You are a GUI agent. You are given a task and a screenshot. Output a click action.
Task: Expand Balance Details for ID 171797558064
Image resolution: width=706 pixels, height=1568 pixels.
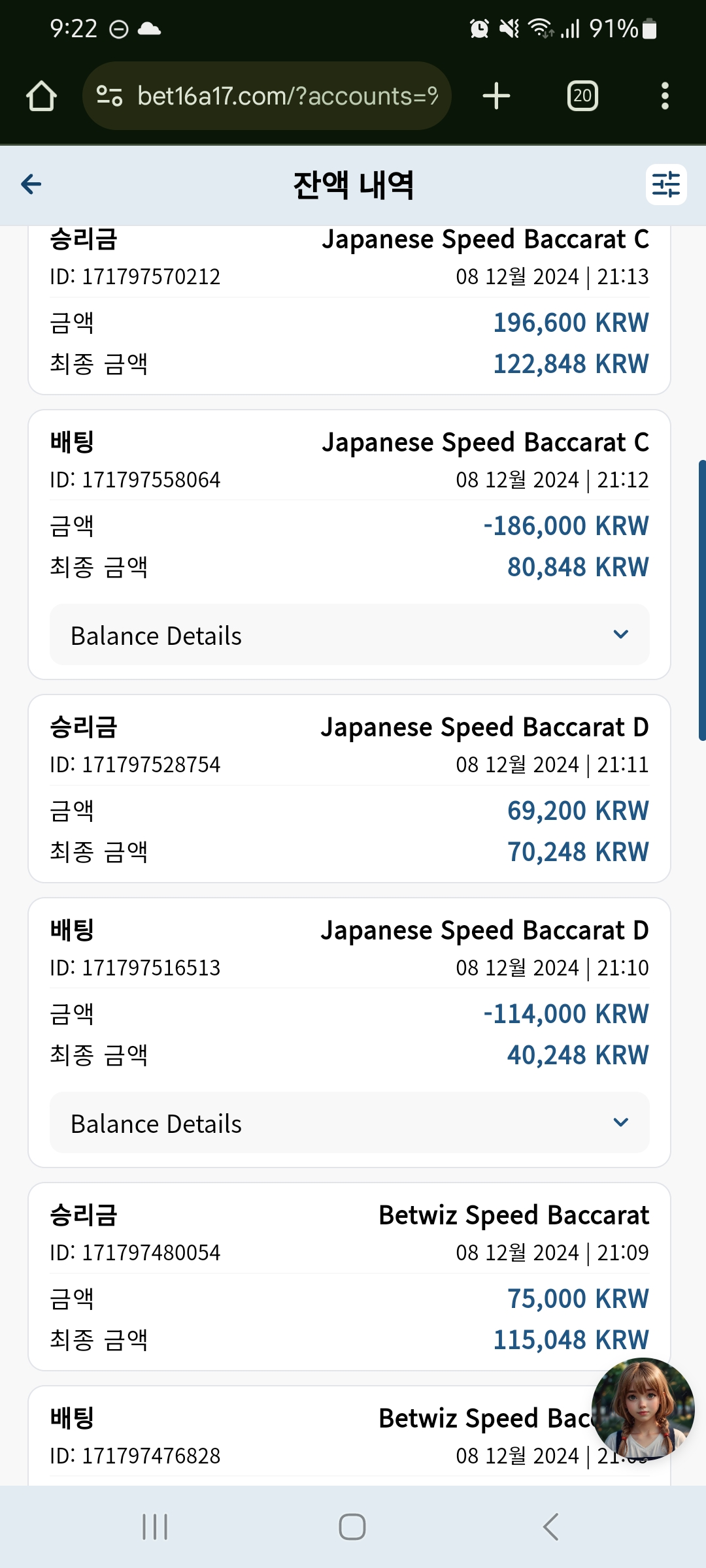click(350, 634)
